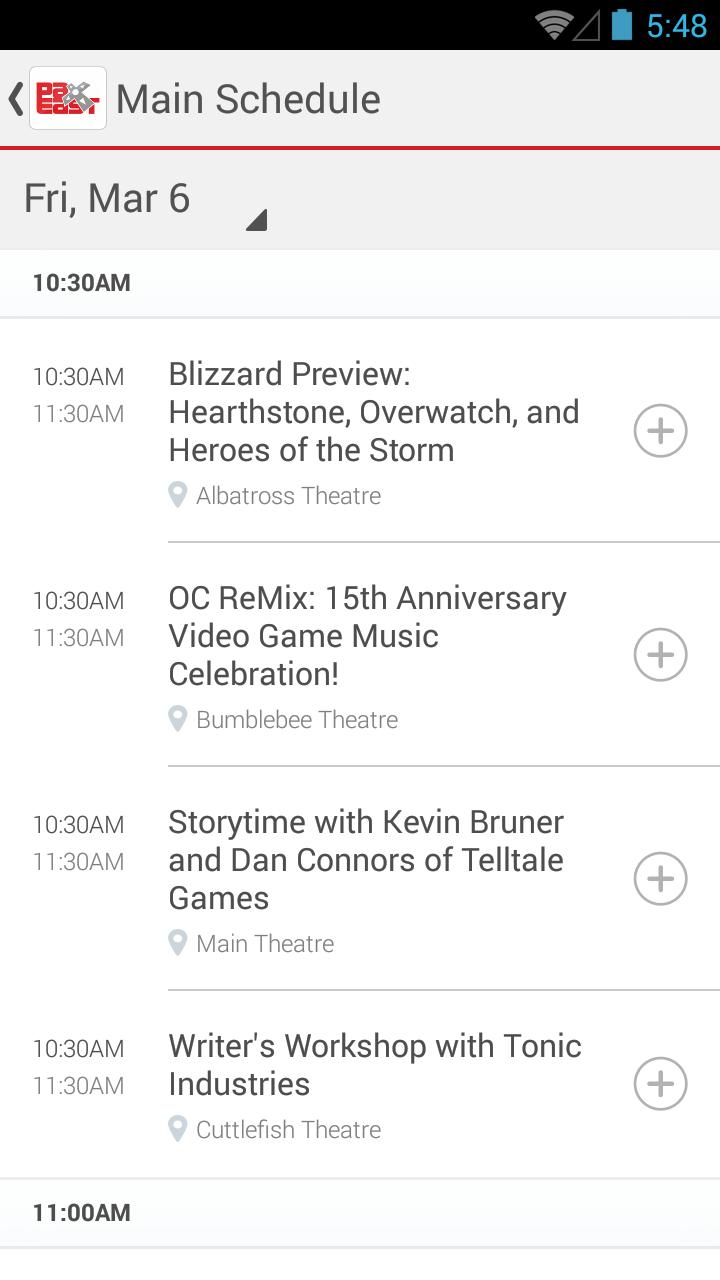
Task: Add OC ReMix celebration to schedule
Action: (659, 654)
